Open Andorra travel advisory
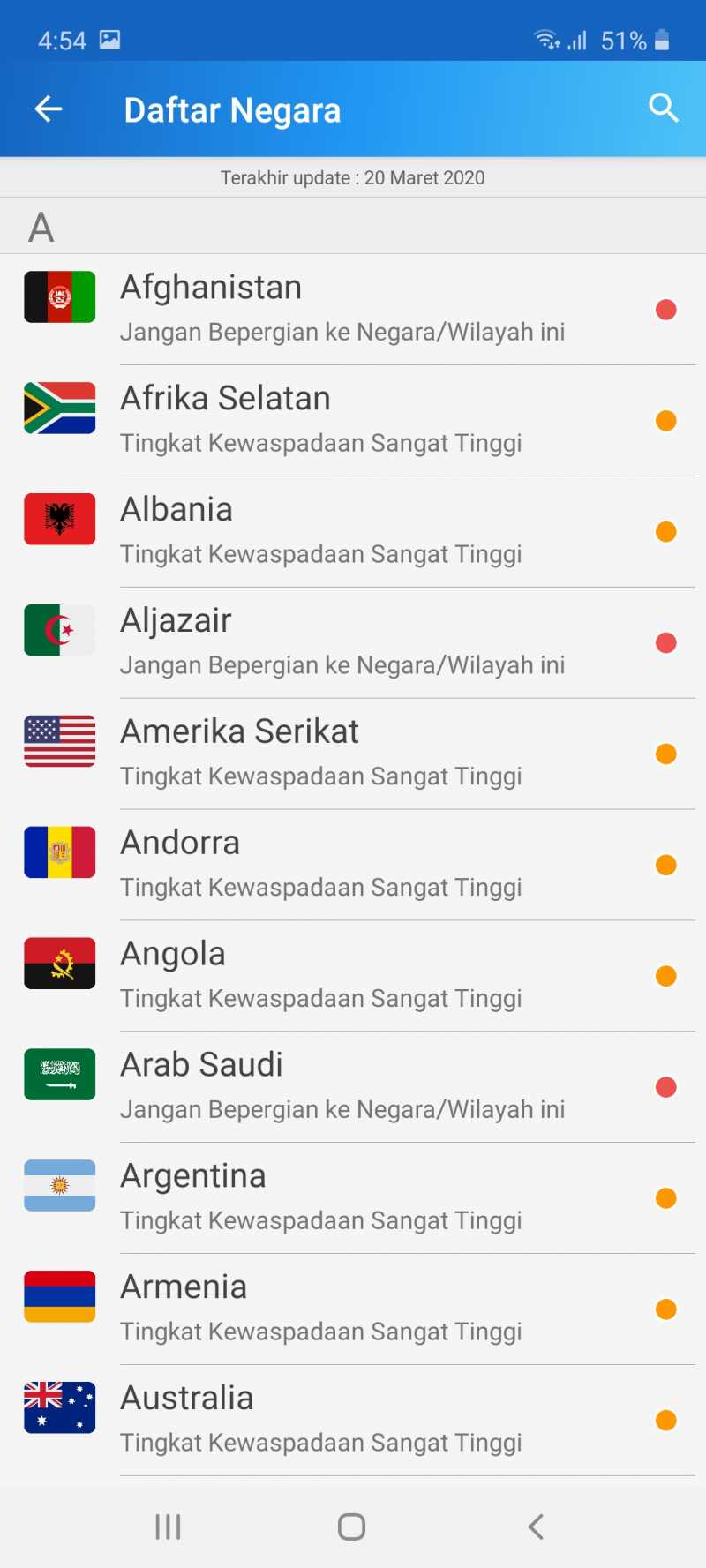The image size is (706, 1568). 353,866
